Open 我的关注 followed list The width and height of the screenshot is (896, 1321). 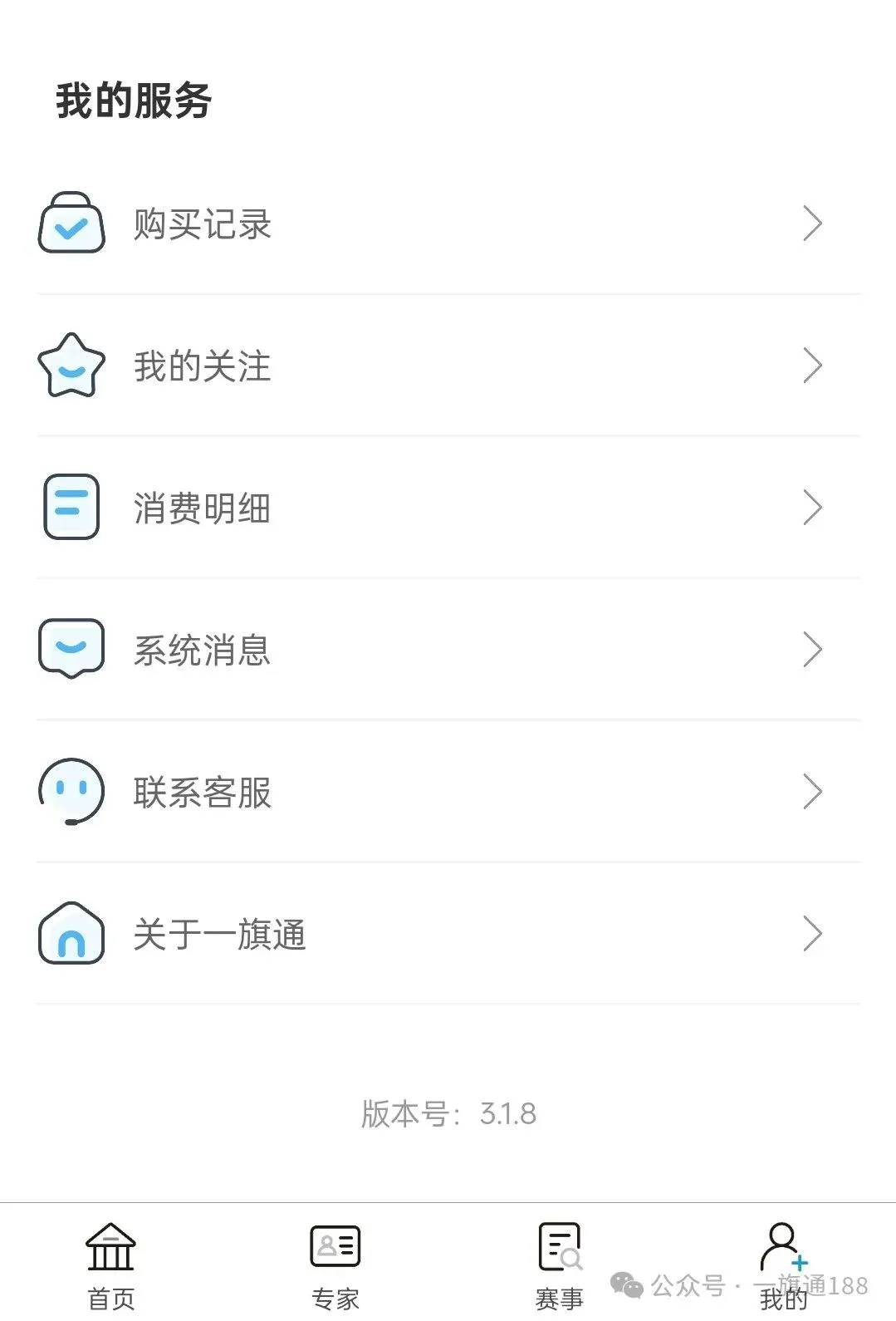tap(448, 366)
